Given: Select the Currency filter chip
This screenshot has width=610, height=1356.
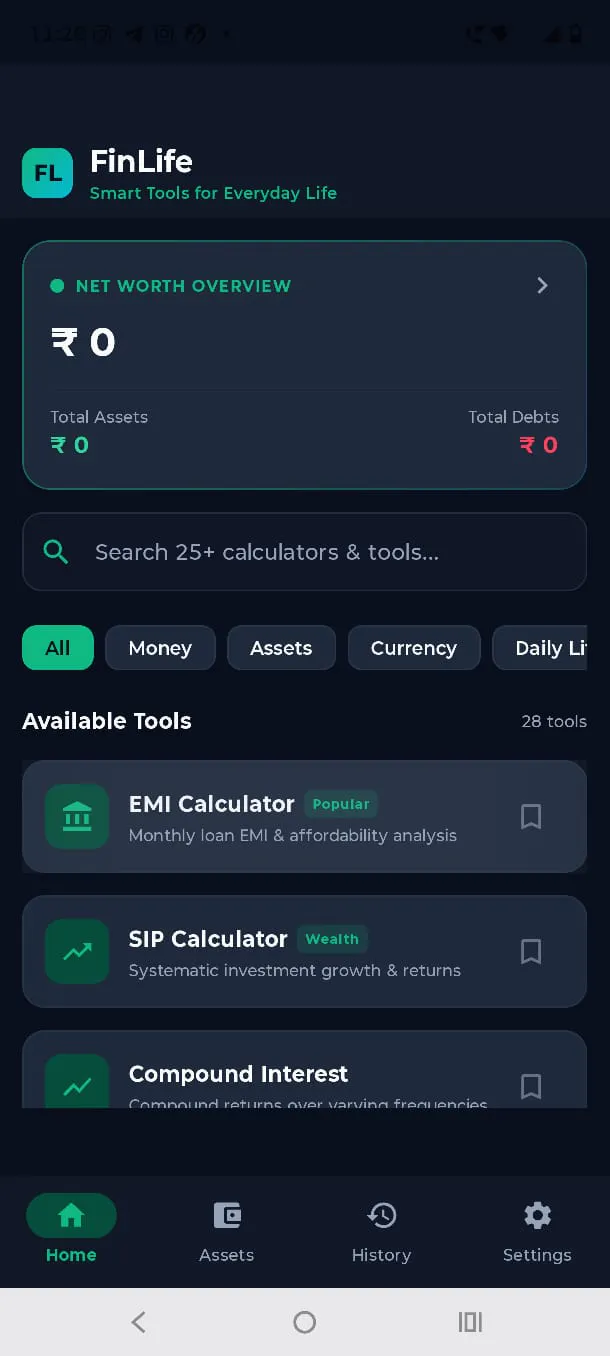Looking at the screenshot, I should (x=414, y=648).
